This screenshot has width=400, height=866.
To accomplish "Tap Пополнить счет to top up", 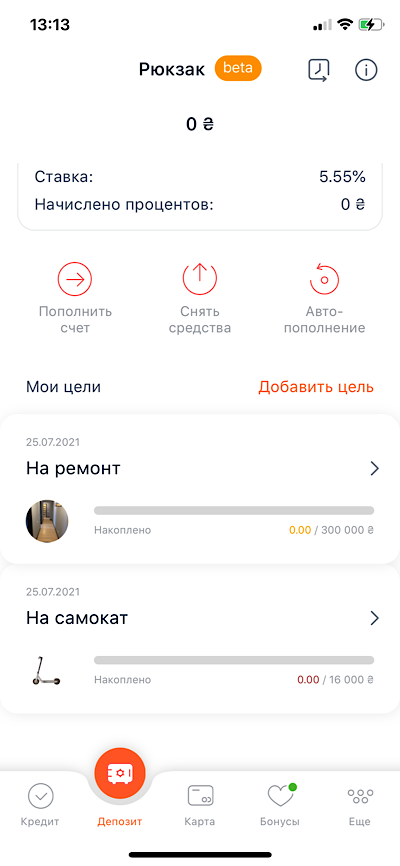I will pyautogui.click(x=75, y=298).
